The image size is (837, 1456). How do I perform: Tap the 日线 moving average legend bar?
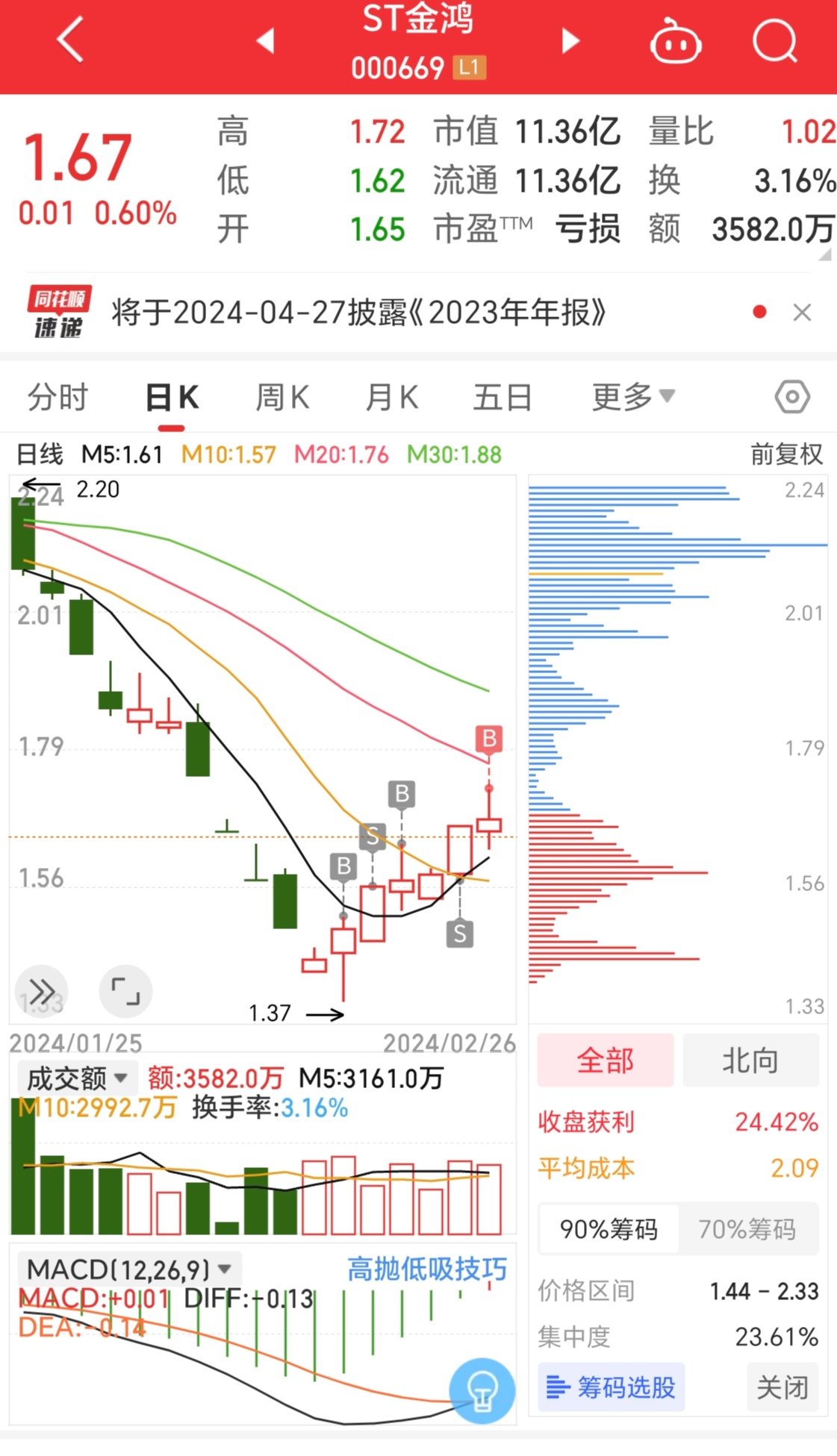(41, 453)
